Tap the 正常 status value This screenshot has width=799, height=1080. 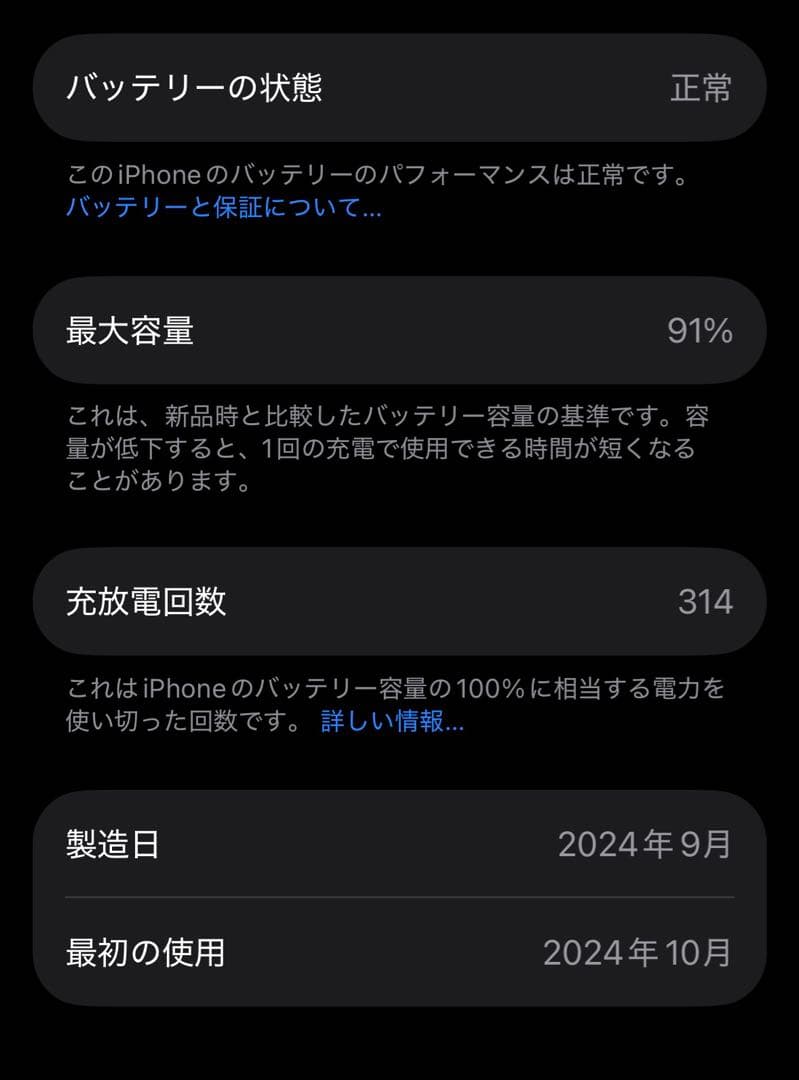pyautogui.click(x=701, y=88)
